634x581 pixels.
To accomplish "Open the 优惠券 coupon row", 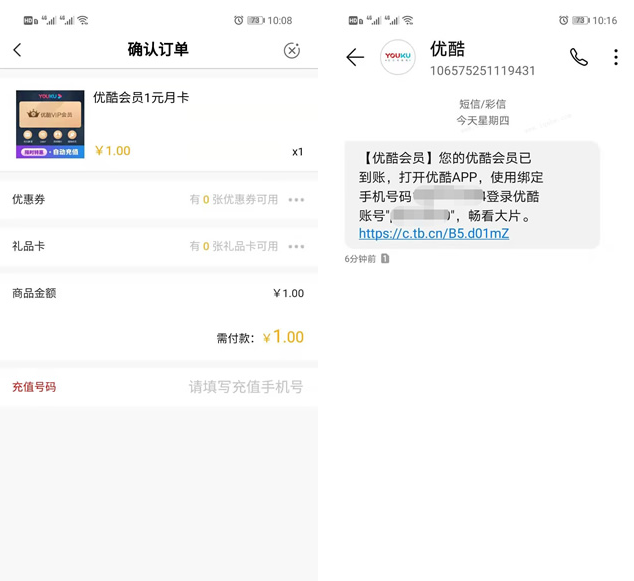I will (158, 200).
